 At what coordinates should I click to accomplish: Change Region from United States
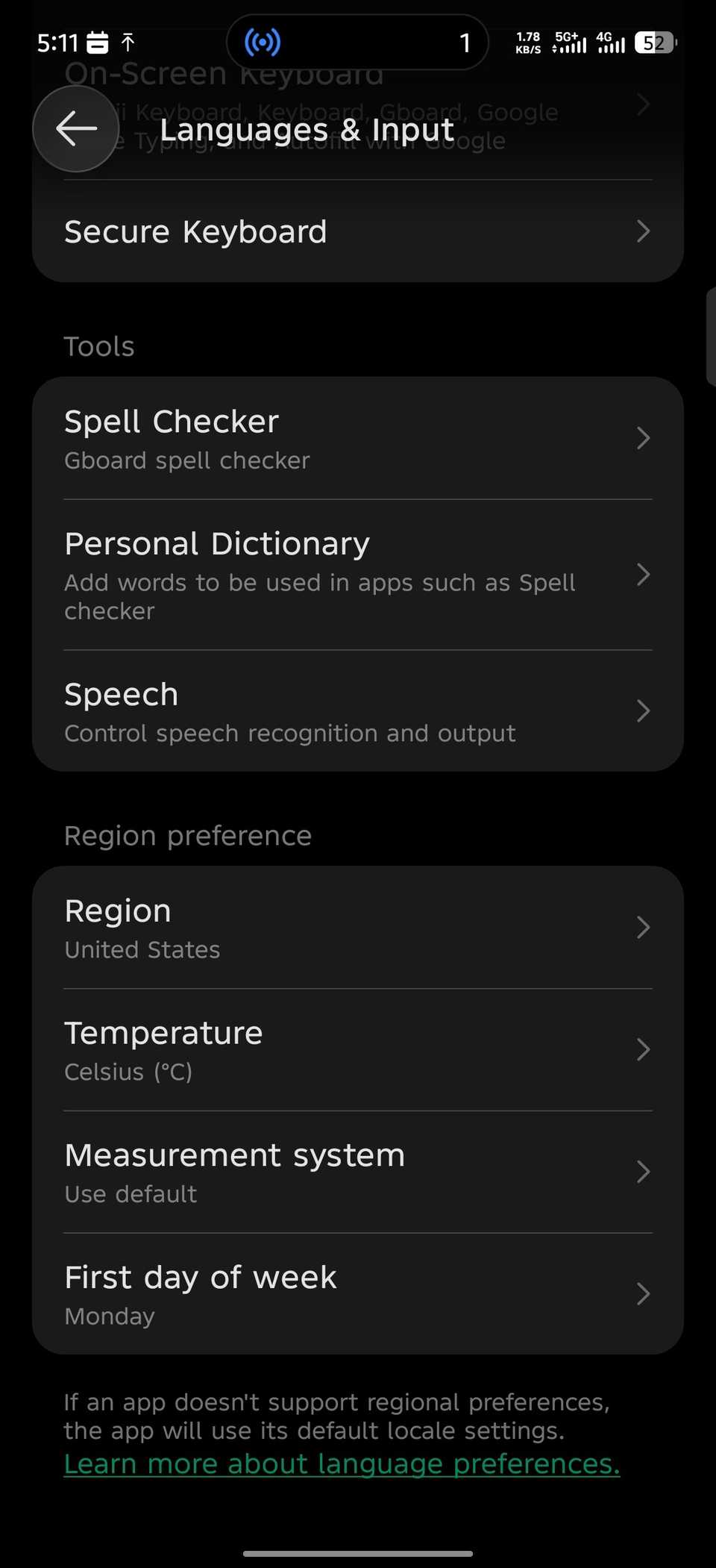pyautogui.click(x=358, y=927)
